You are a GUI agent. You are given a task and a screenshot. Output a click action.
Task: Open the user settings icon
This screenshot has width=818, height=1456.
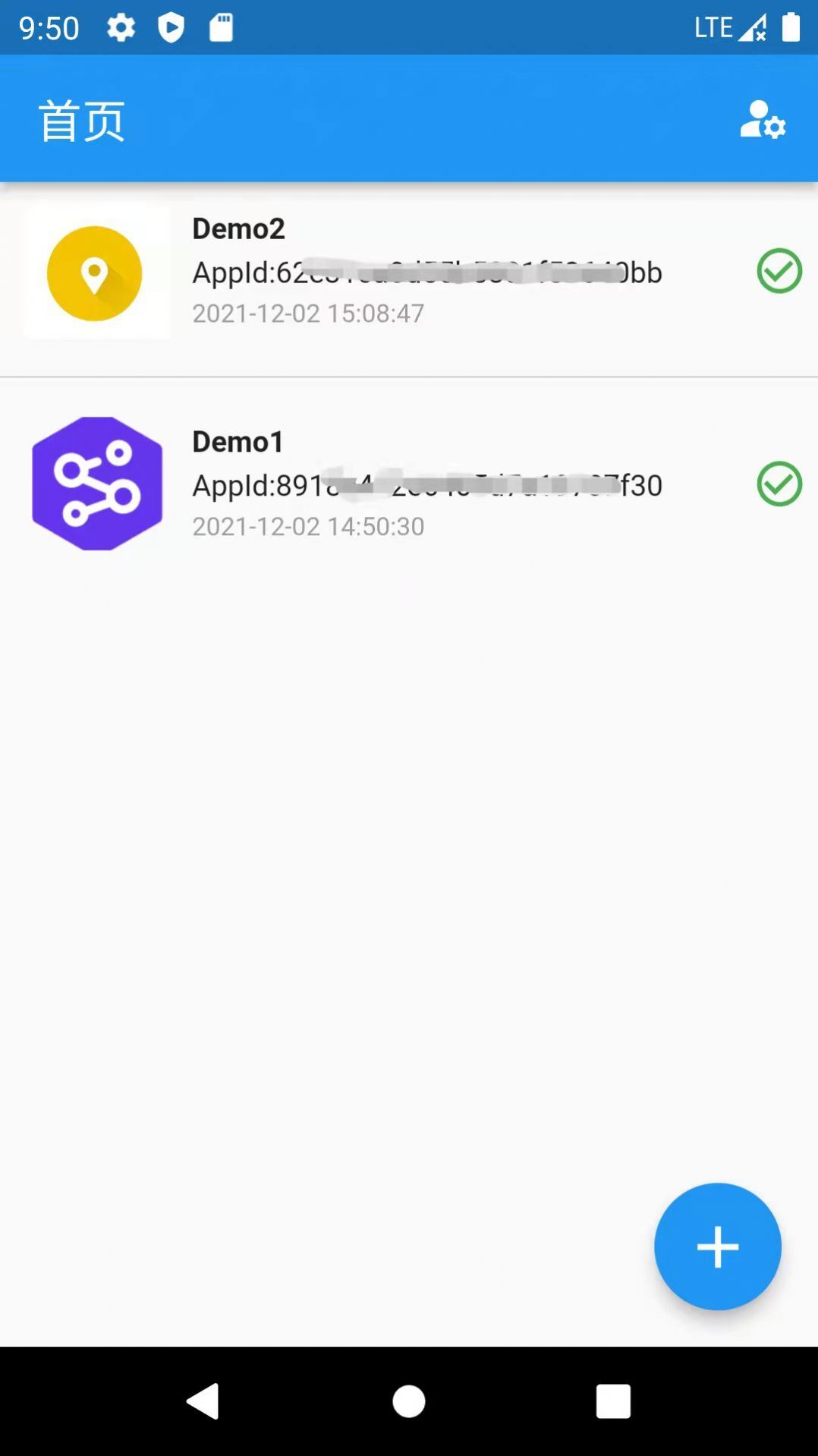(x=762, y=120)
